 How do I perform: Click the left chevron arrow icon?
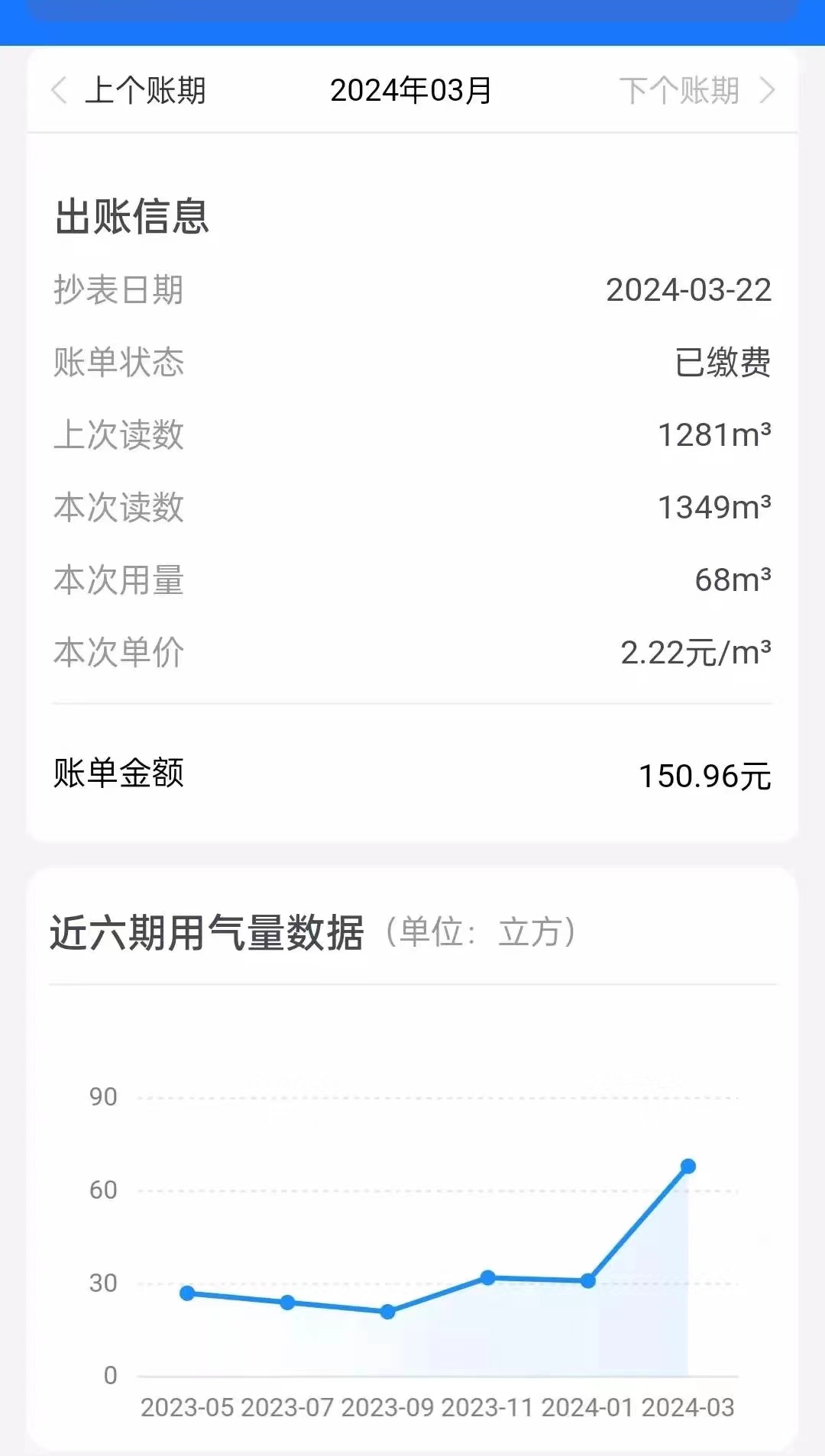(57, 92)
